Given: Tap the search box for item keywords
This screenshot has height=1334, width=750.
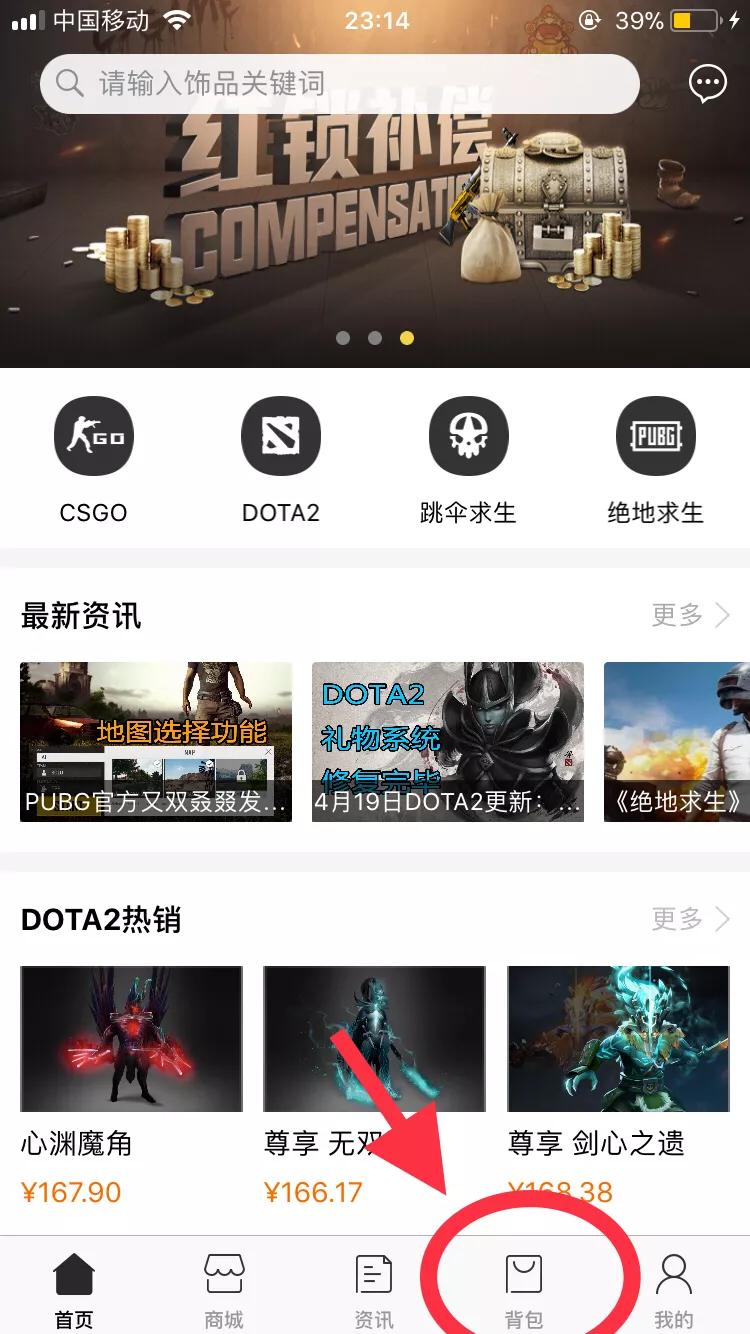Looking at the screenshot, I should (x=340, y=83).
